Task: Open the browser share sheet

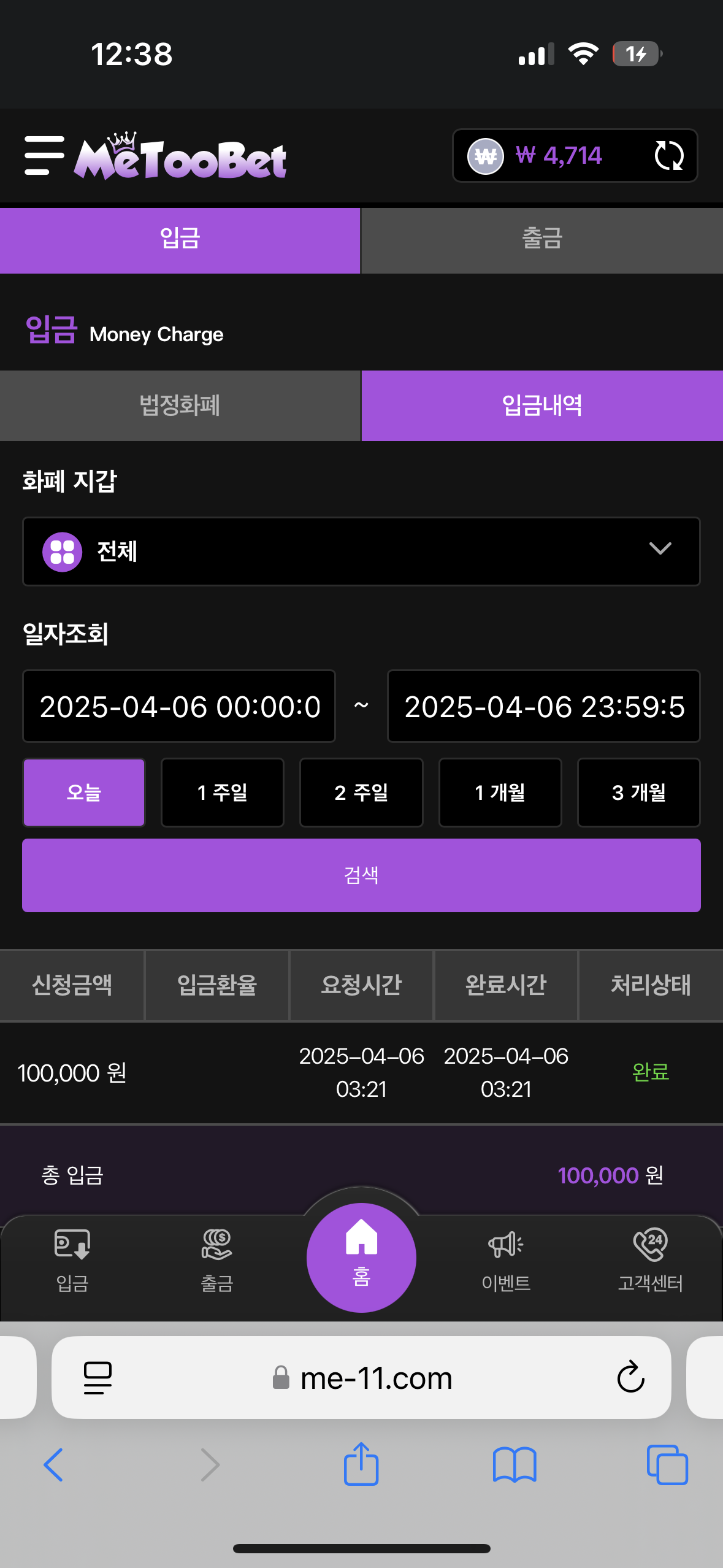Action: (361, 1464)
